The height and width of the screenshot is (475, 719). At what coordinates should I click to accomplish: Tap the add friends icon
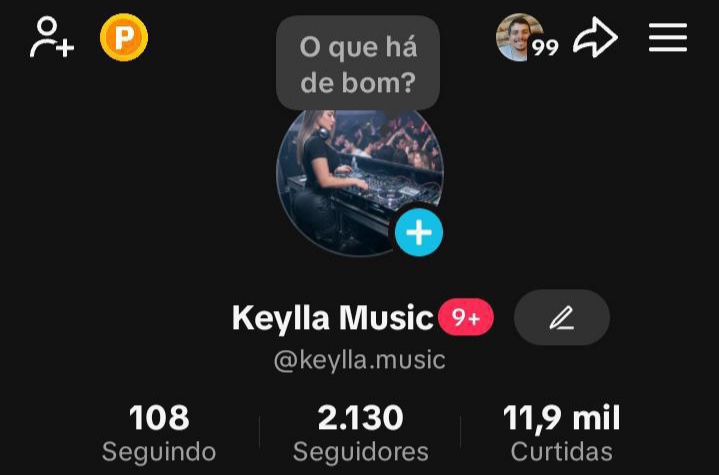pyautogui.click(x=52, y=39)
